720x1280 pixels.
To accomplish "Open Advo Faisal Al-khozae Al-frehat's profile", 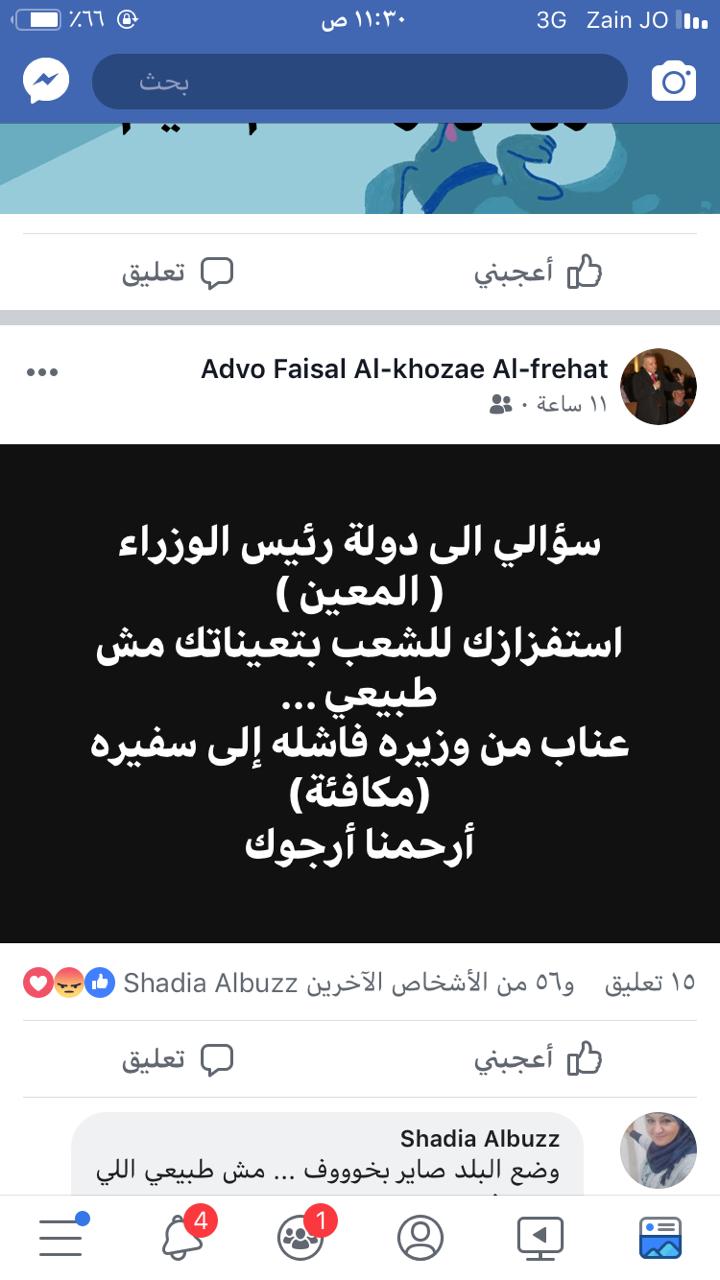I will (404, 369).
